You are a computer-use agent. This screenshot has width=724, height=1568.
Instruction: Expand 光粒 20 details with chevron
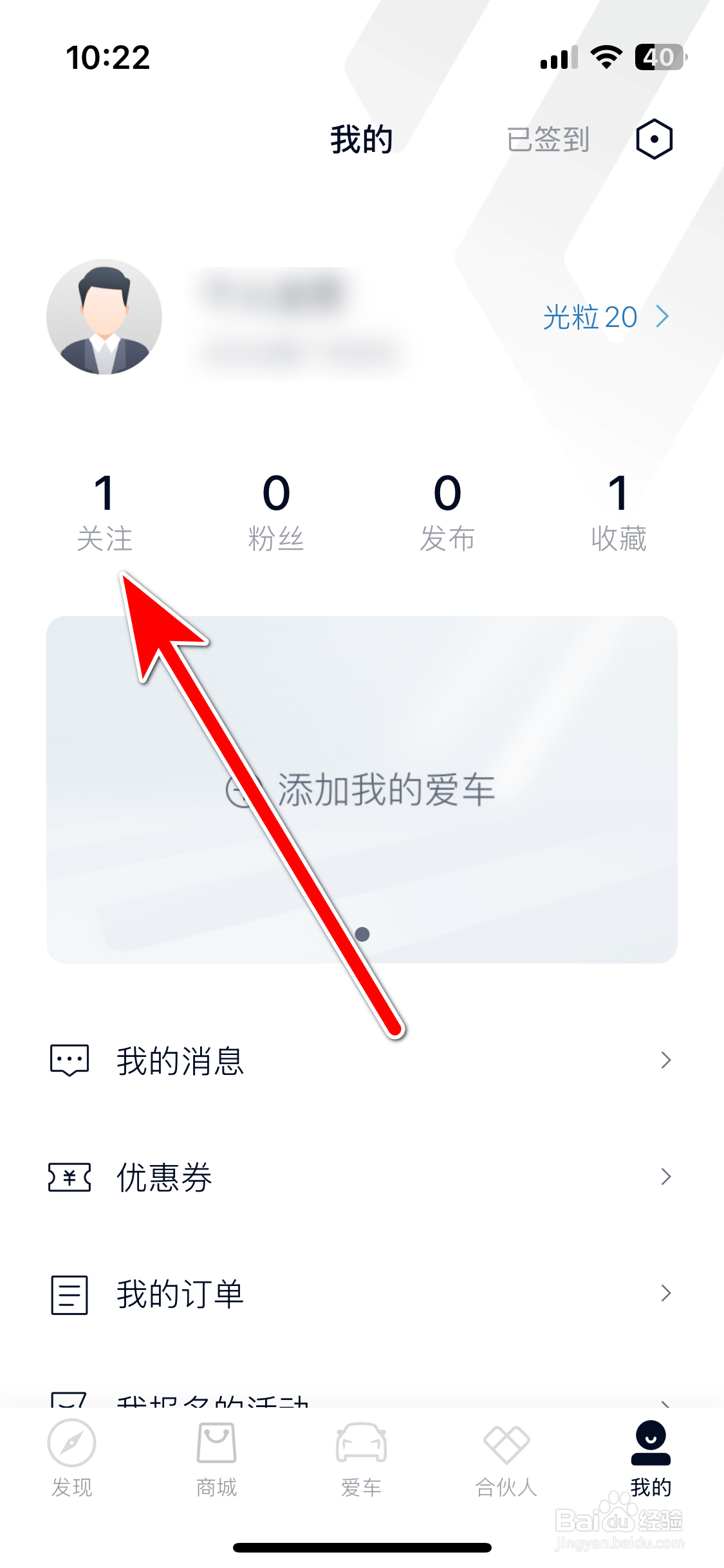click(664, 317)
